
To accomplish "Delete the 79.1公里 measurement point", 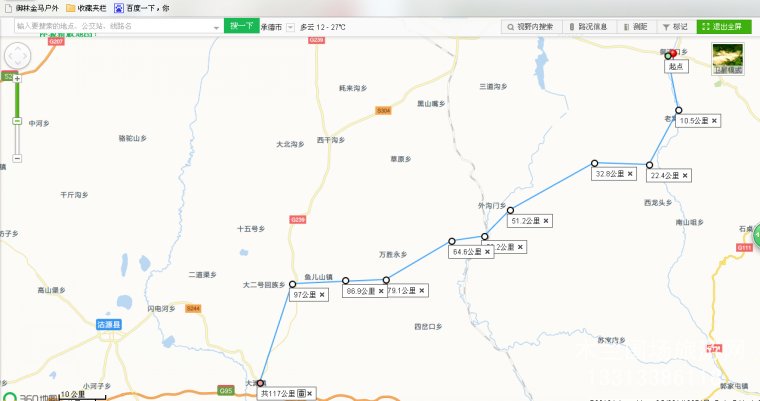I will click(421, 291).
